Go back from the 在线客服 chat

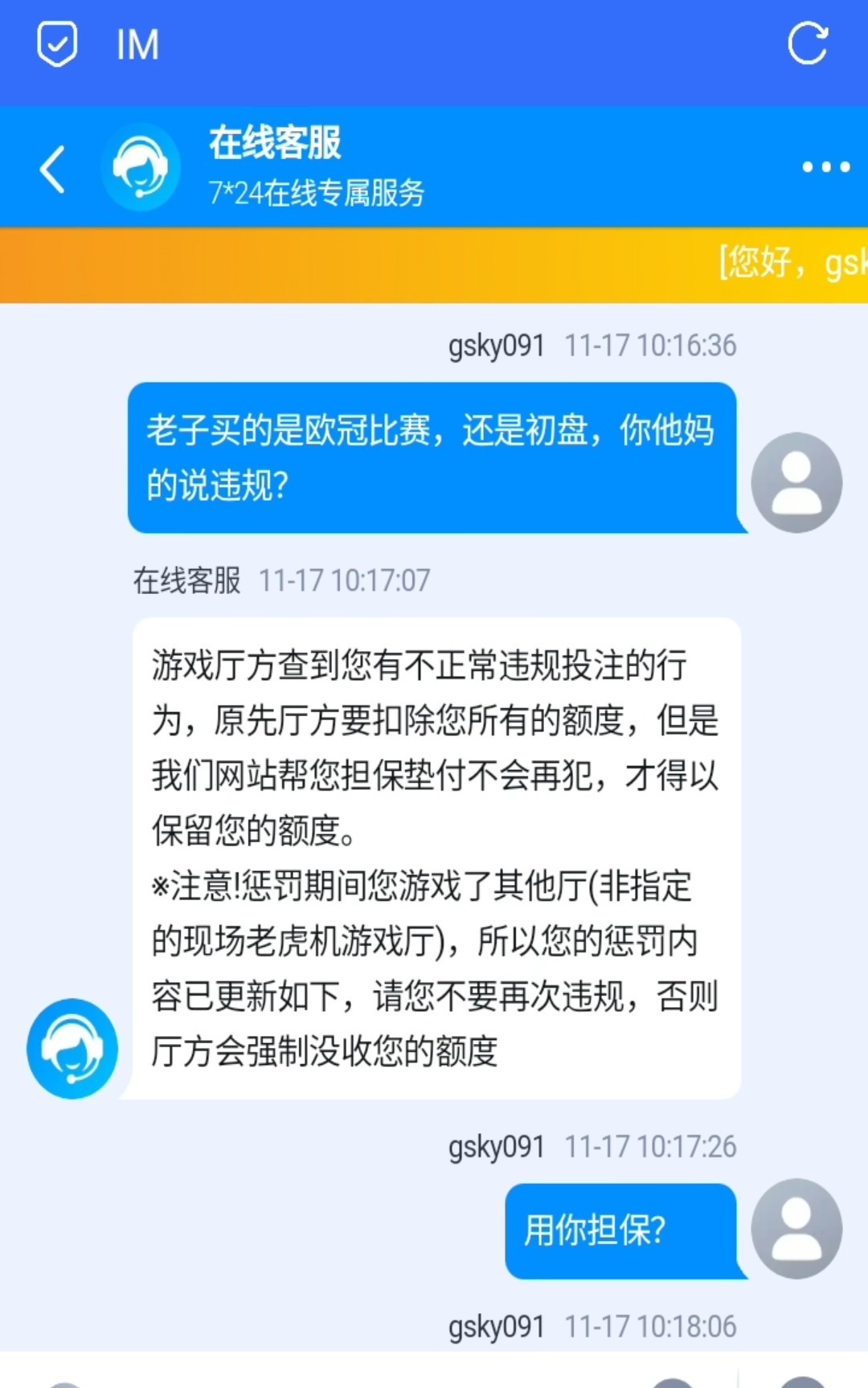point(53,169)
